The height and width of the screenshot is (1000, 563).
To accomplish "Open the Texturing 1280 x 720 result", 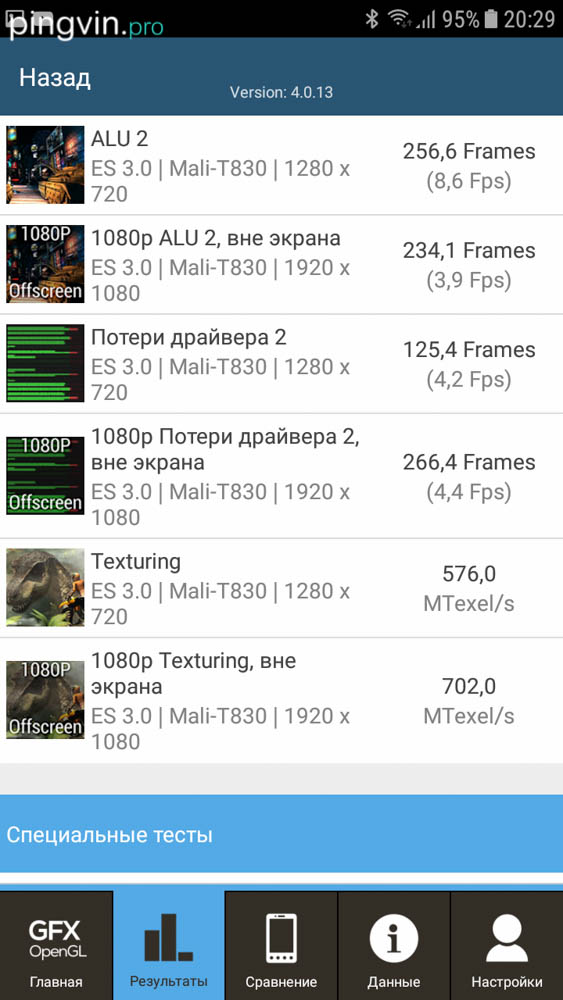I will pos(281,588).
